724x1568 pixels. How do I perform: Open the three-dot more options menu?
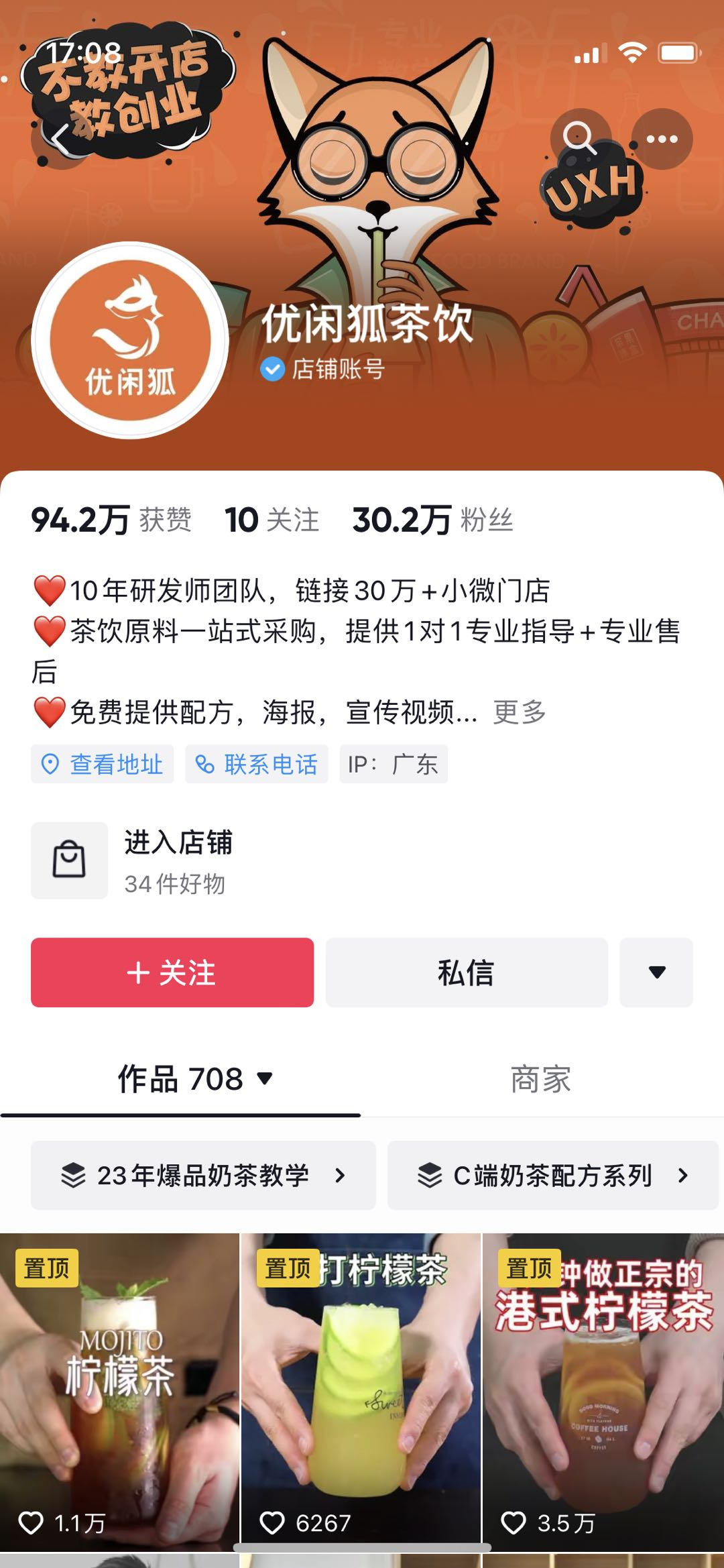(x=662, y=139)
